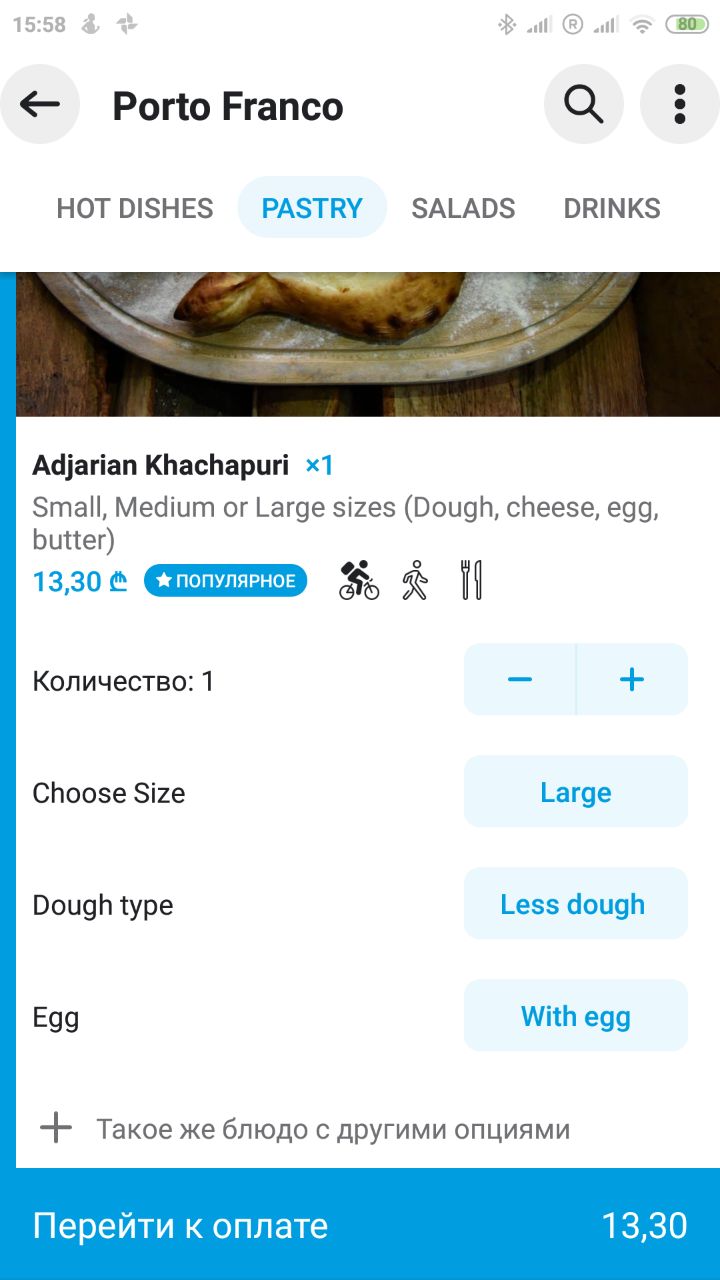Change the With egg option
Screen dimensions: 720x1280
pyautogui.click(x=576, y=1016)
